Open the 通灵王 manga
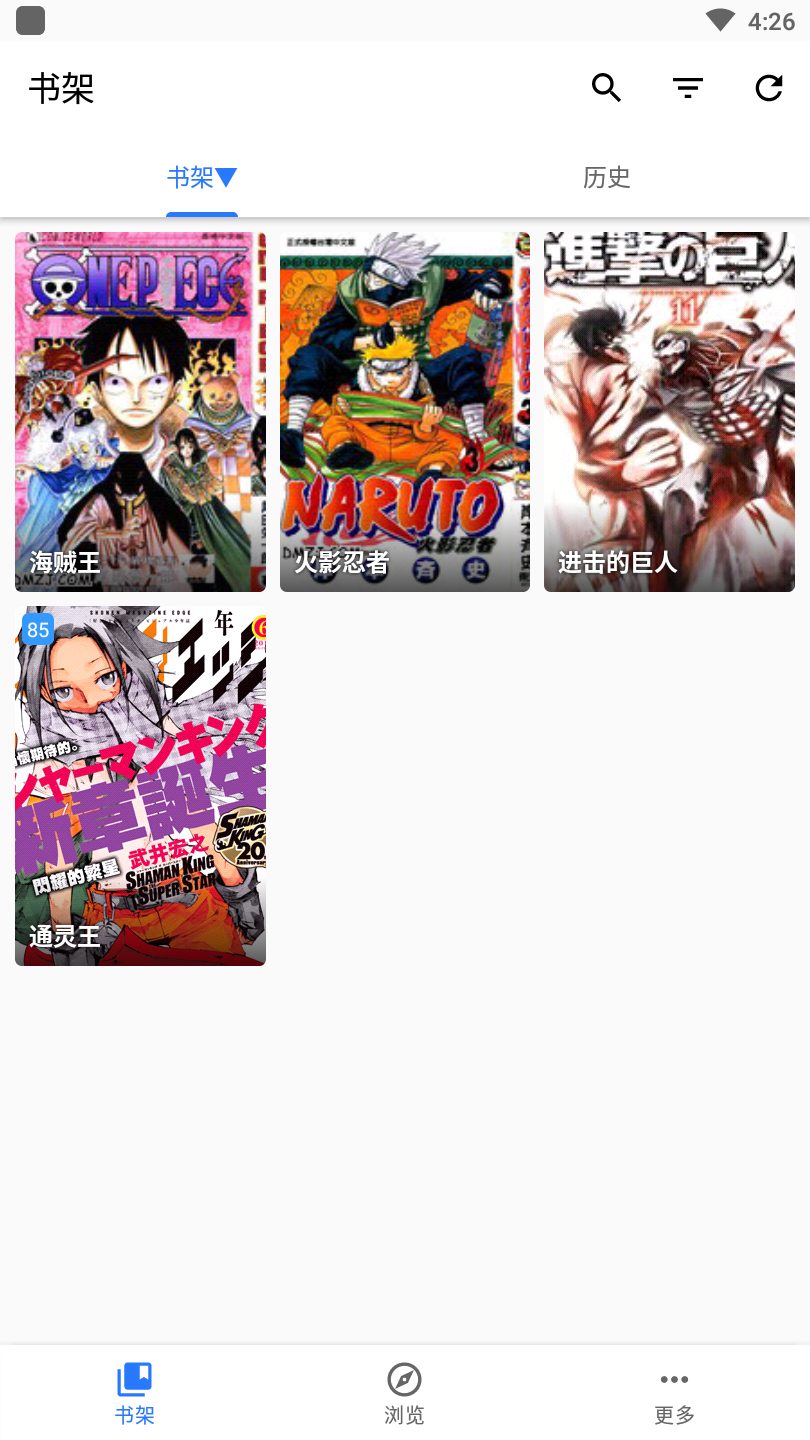 (x=140, y=785)
